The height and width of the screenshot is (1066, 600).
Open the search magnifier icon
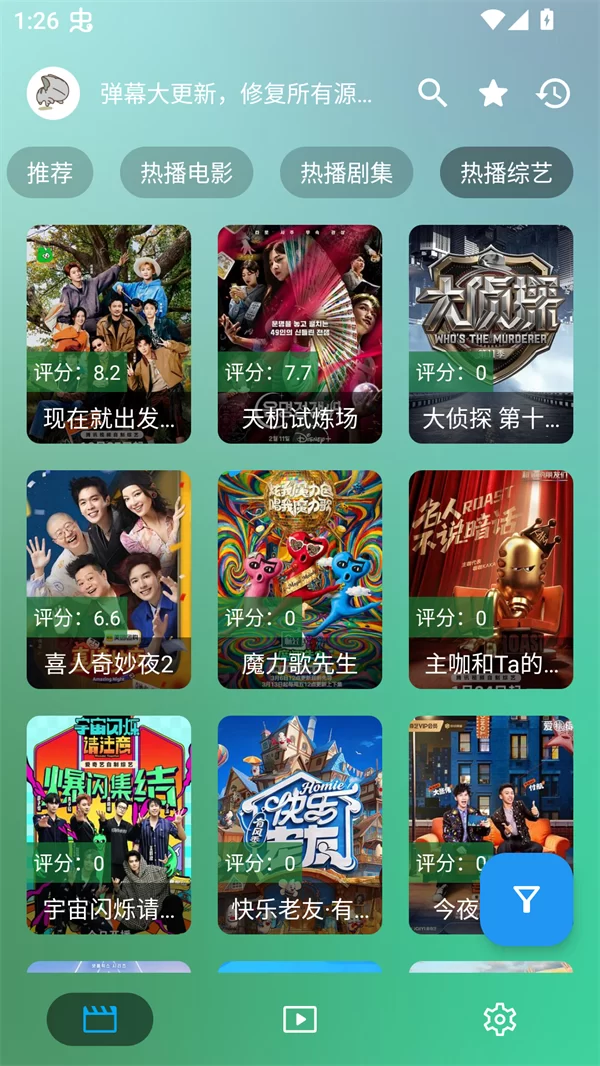tap(432, 94)
